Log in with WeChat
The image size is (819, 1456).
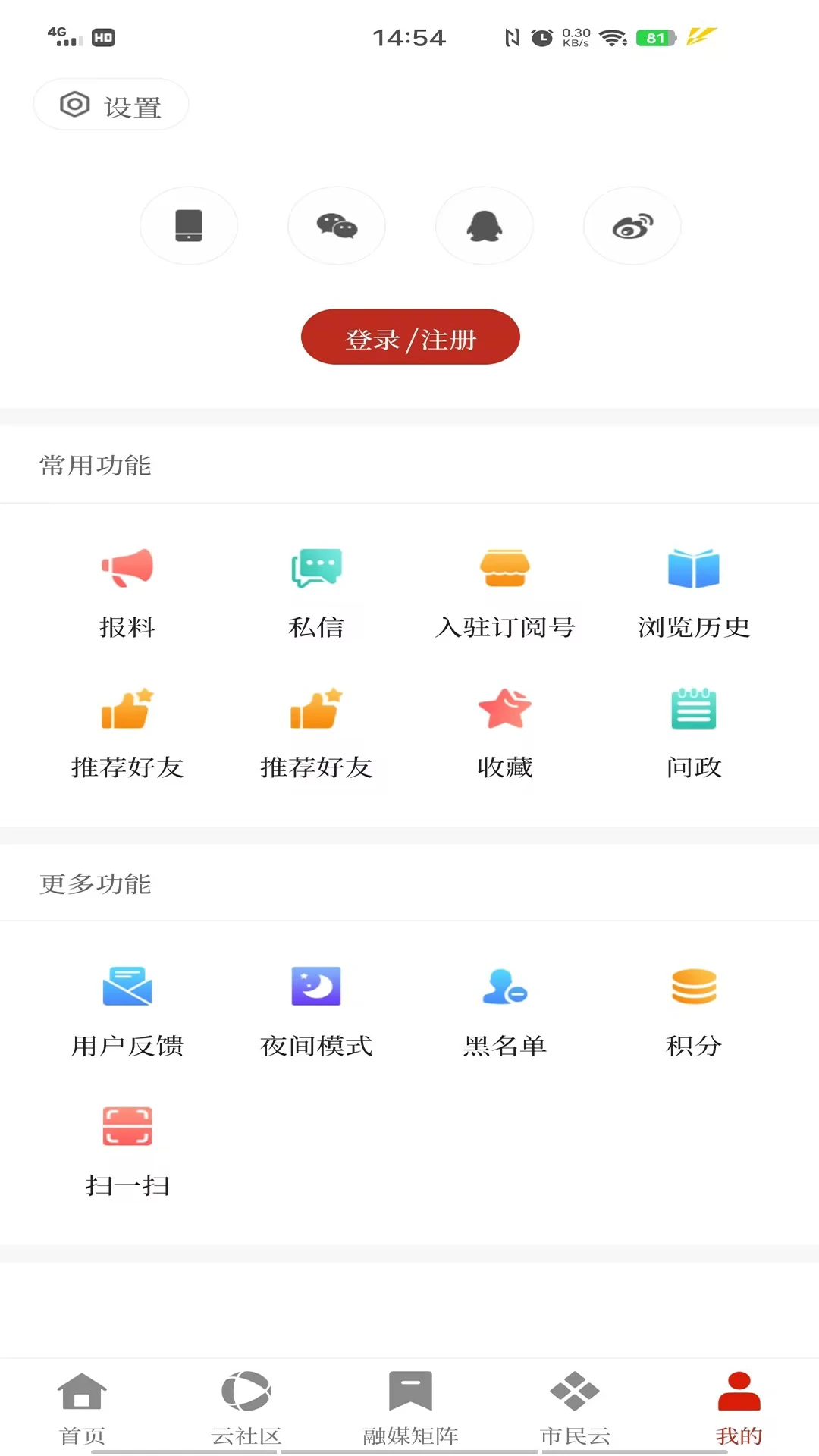[337, 225]
